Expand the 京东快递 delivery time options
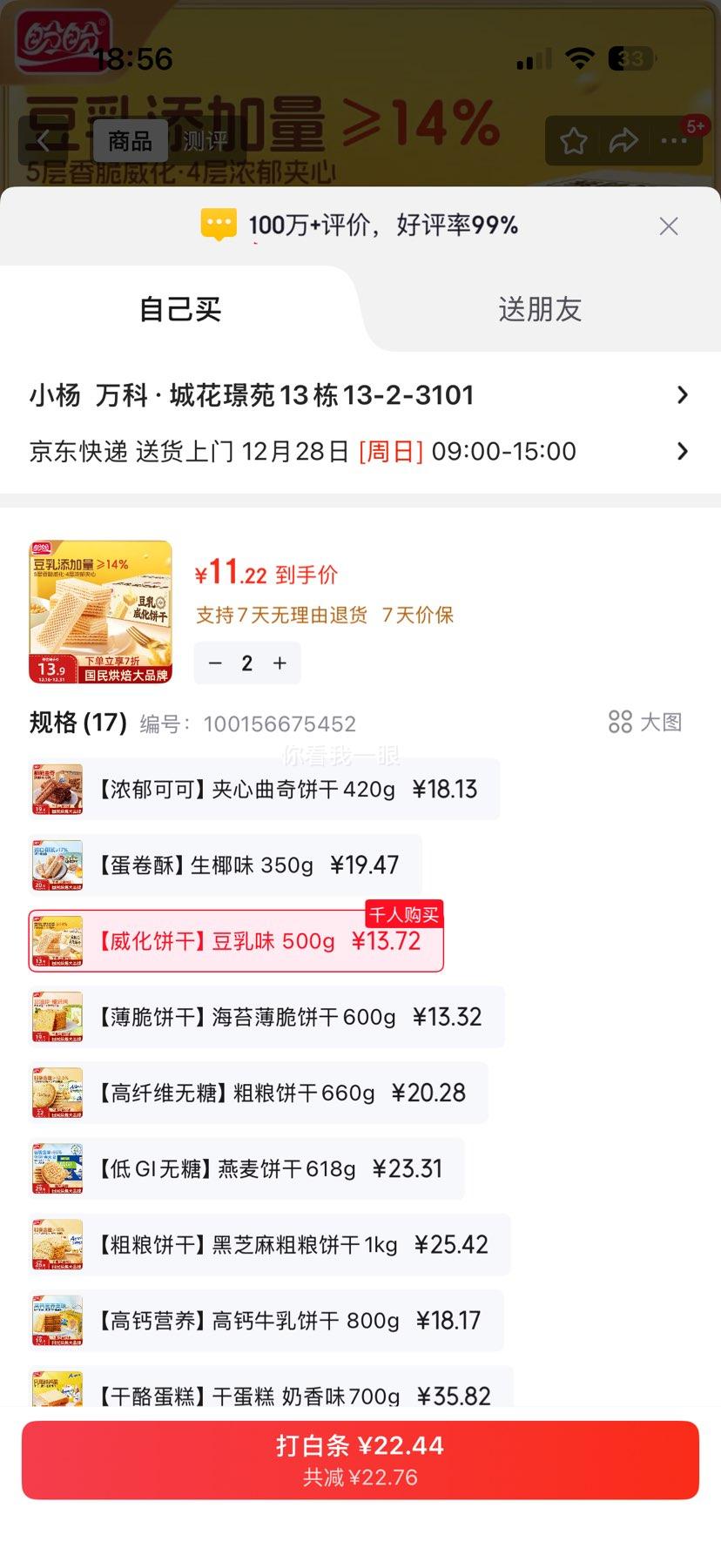Image resolution: width=721 pixels, height=1568 pixels. coord(360,451)
